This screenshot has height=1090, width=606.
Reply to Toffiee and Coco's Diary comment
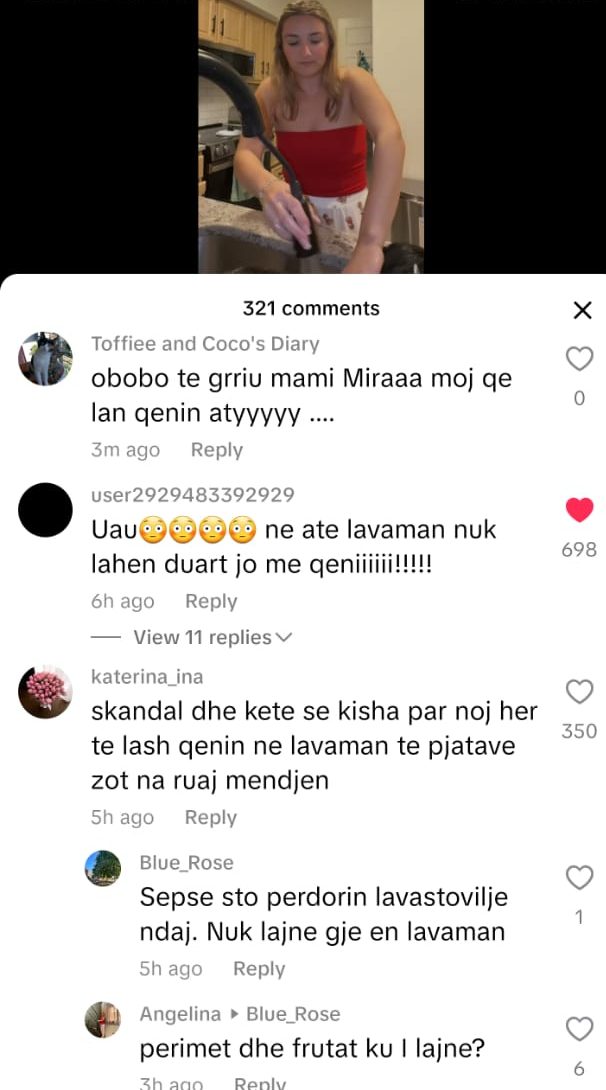coord(216,450)
